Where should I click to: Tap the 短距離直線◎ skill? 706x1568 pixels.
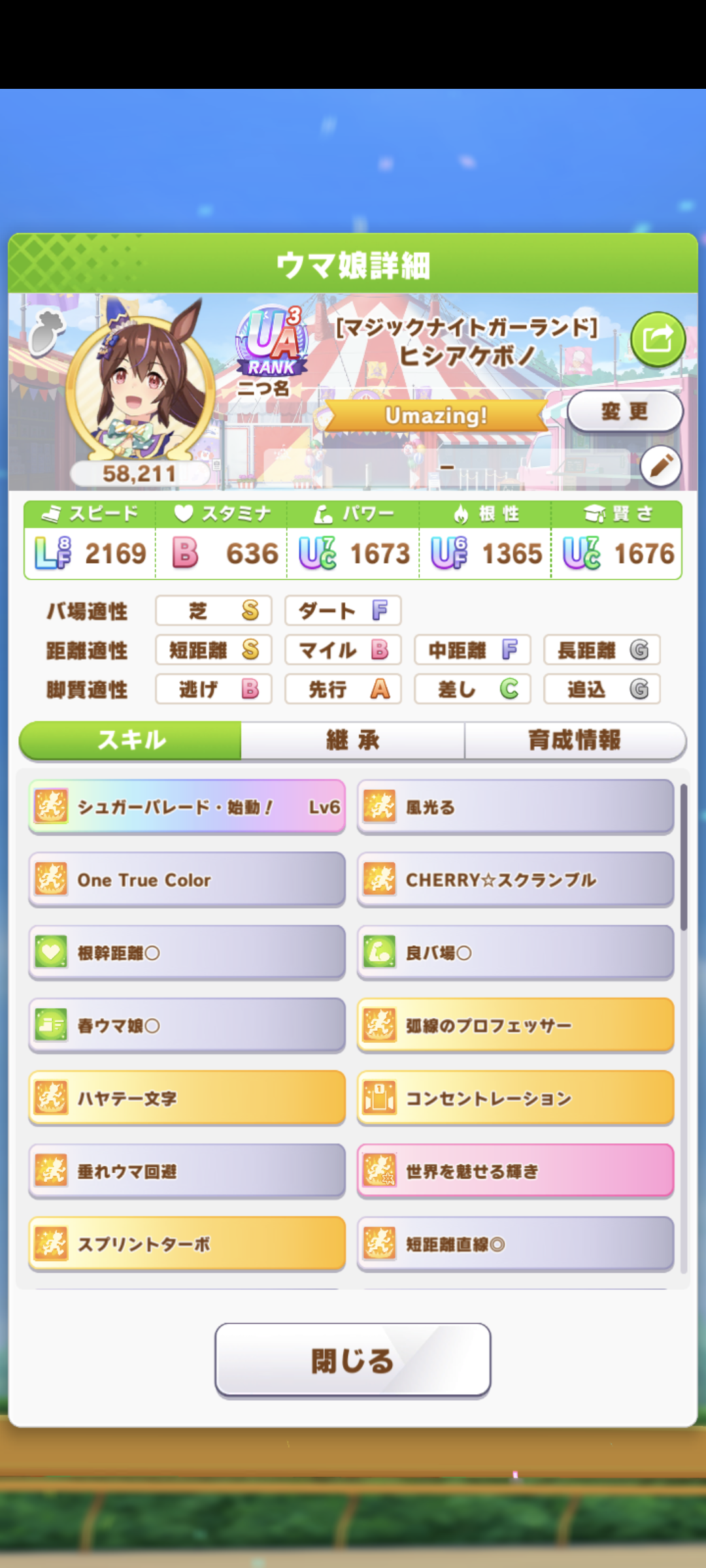[x=515, y=1244]
